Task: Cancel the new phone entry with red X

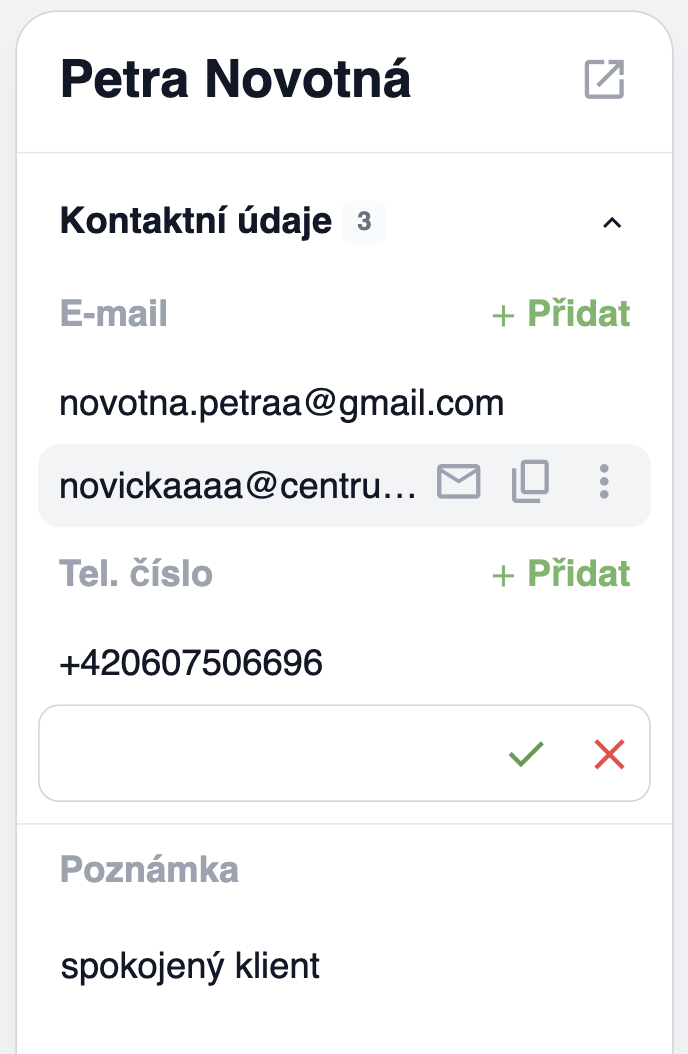Action: coord(609,754)
